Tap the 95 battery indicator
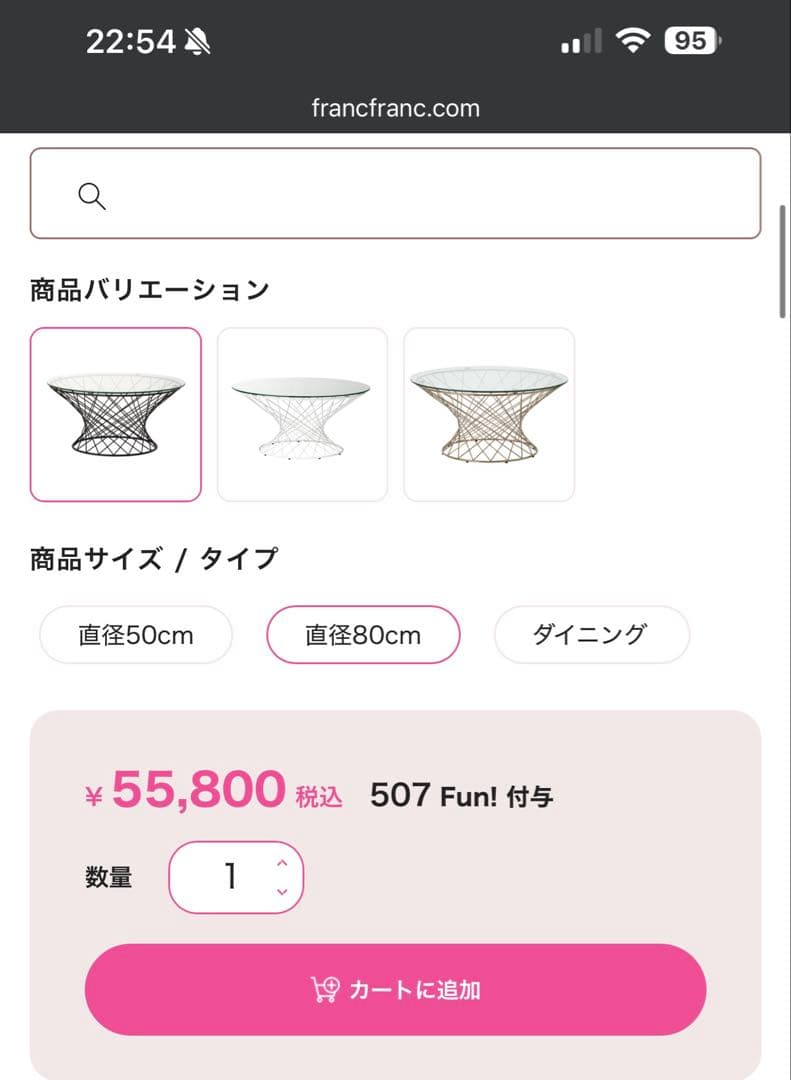791x1080 pixels. pyautogui.click(x=690, y=40)
